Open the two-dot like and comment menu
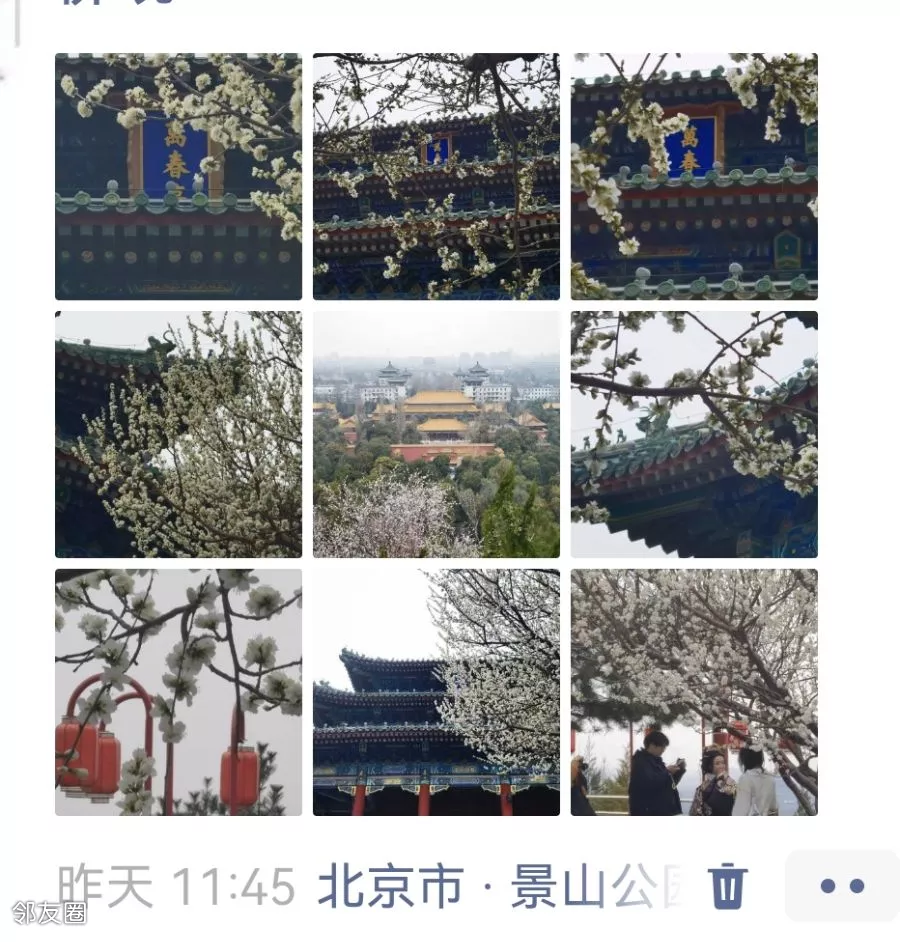 click(x=842, y=886)
